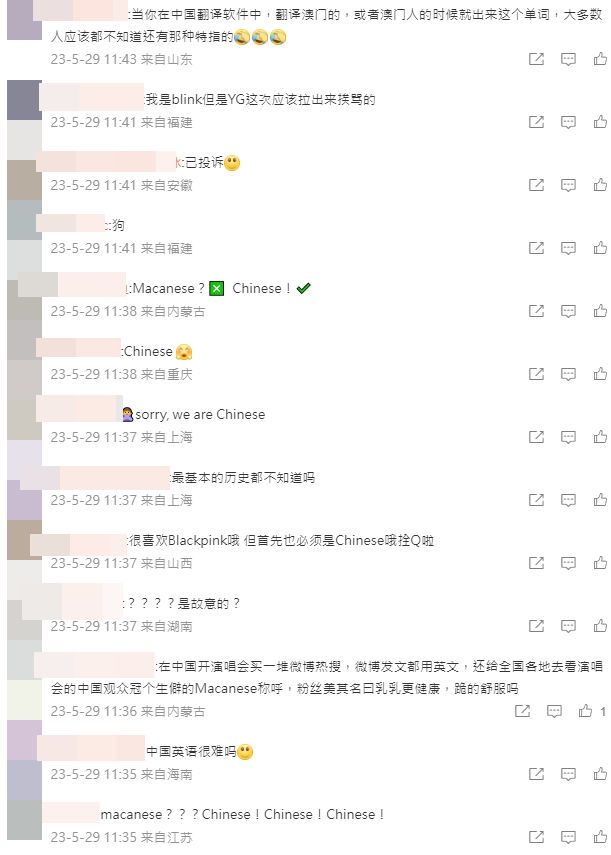This screenshot has height=855, width=611.
Task: Reply to the "很喜欢Blackpink哦" comment from 山西
Action: click(x=568, y=563)
